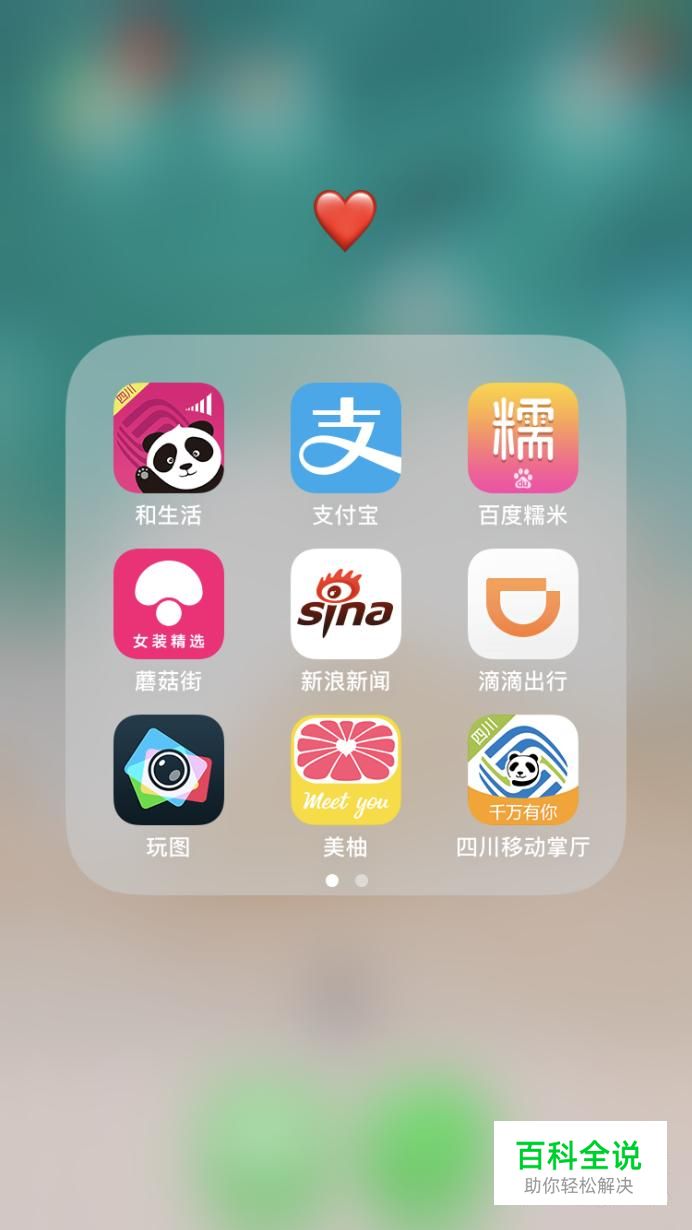The height and width of the screenshot is (1230, 692).
Task: Open the 和生活 app
Action: pyautogui.click(x=168, y=438)
